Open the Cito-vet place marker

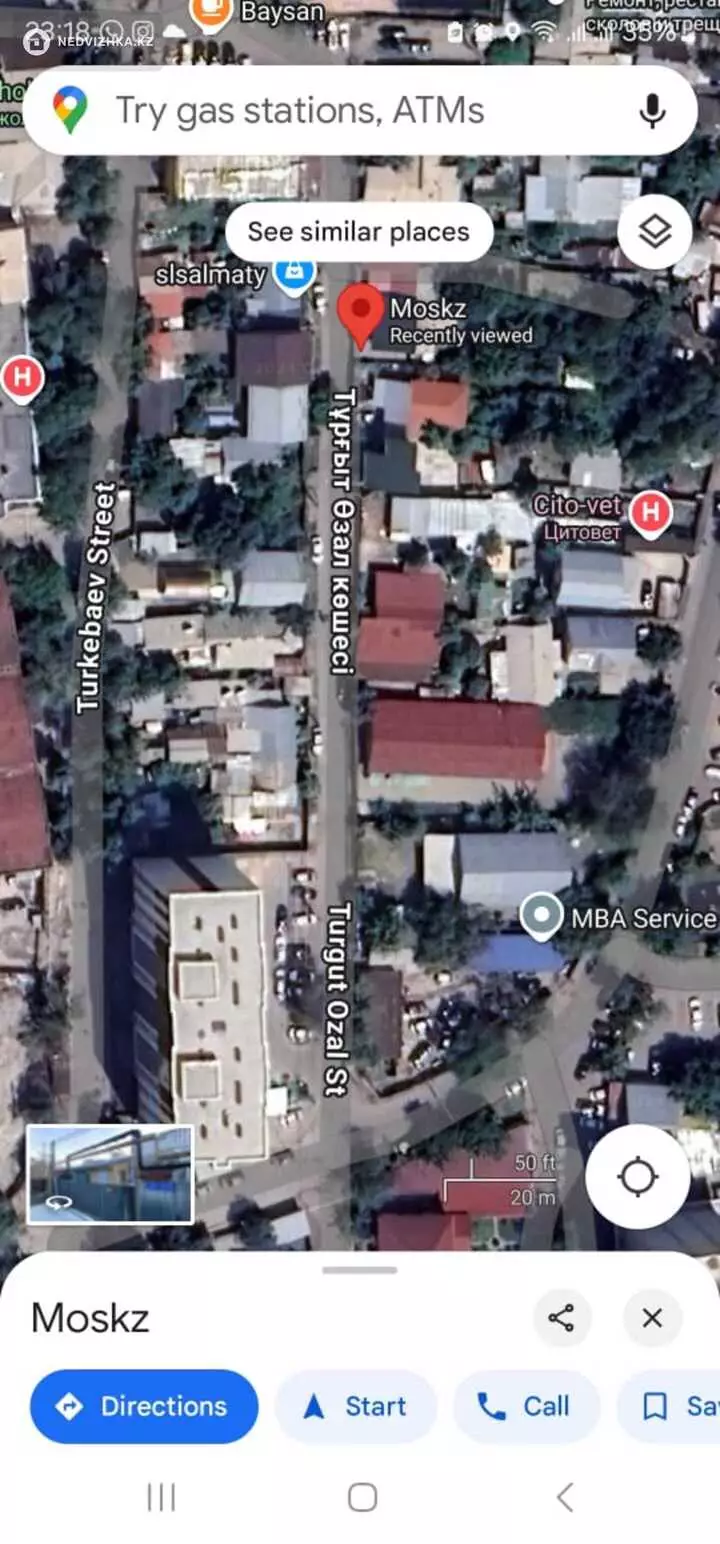coord(650,514)
